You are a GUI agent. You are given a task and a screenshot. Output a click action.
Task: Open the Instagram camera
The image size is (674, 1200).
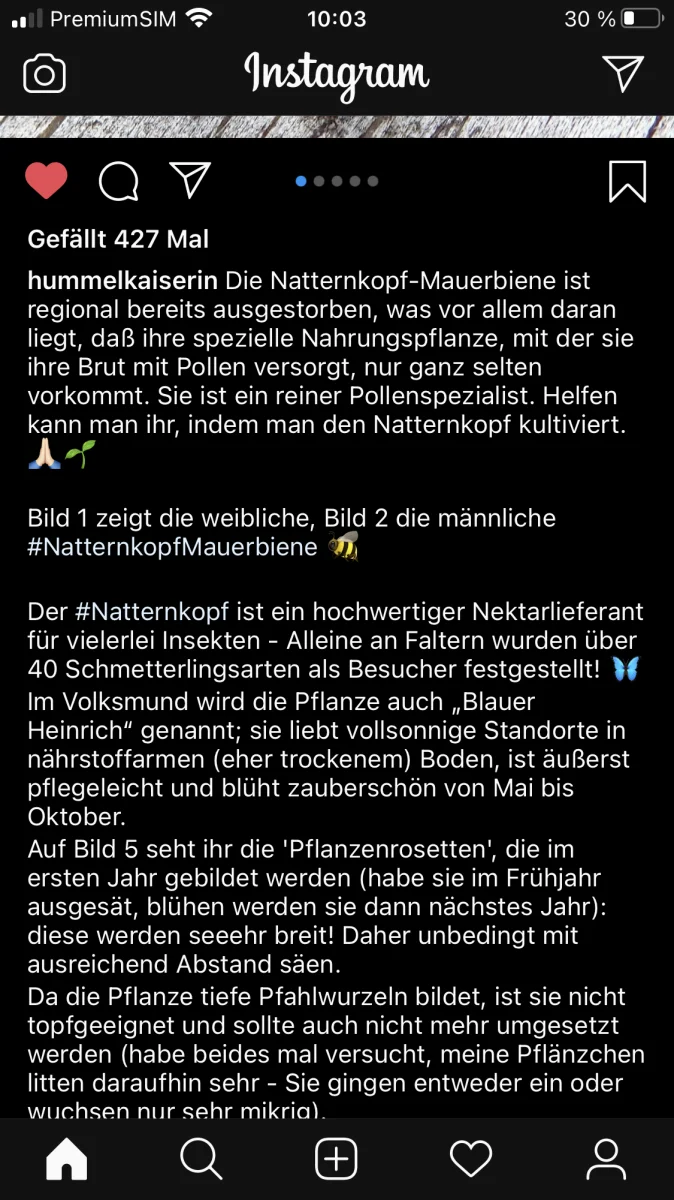click(x=44, y=75)
